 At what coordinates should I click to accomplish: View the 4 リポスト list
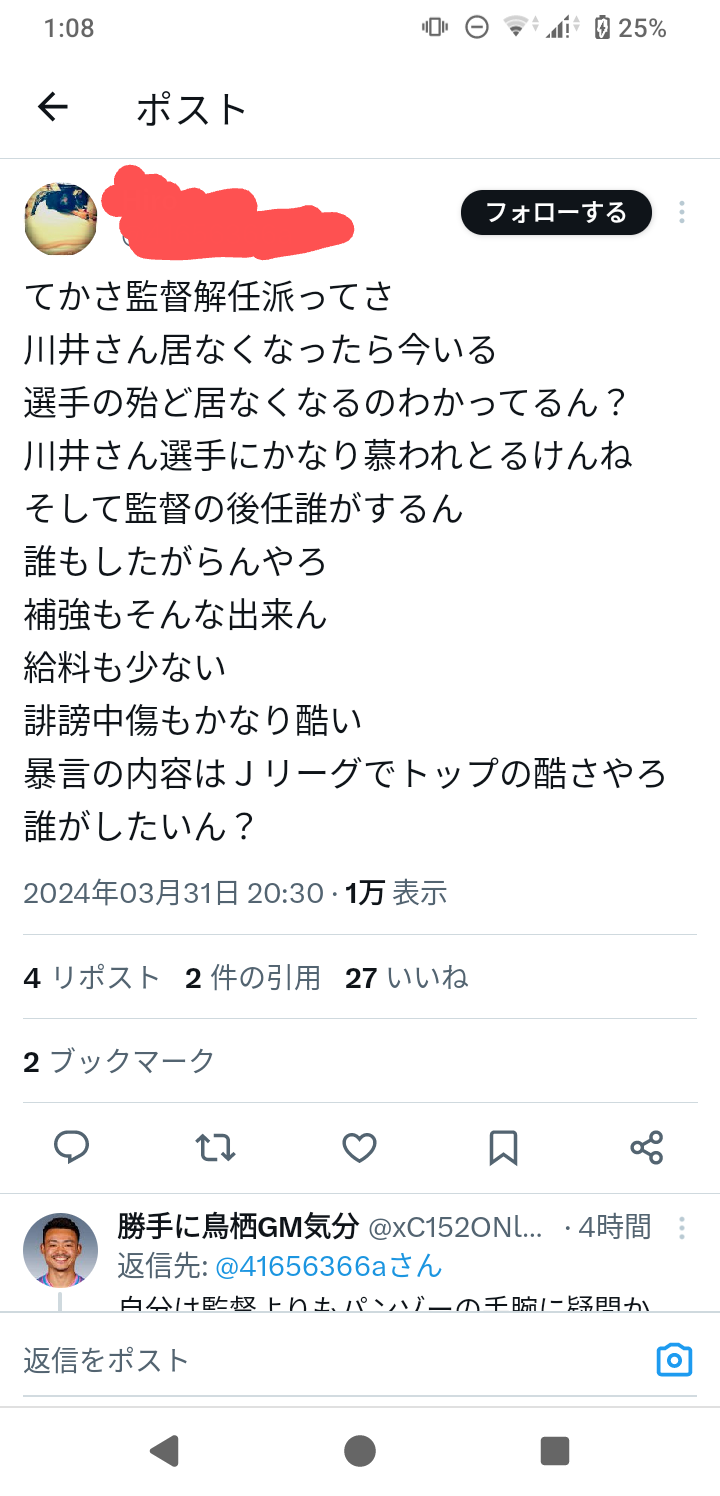92,977
